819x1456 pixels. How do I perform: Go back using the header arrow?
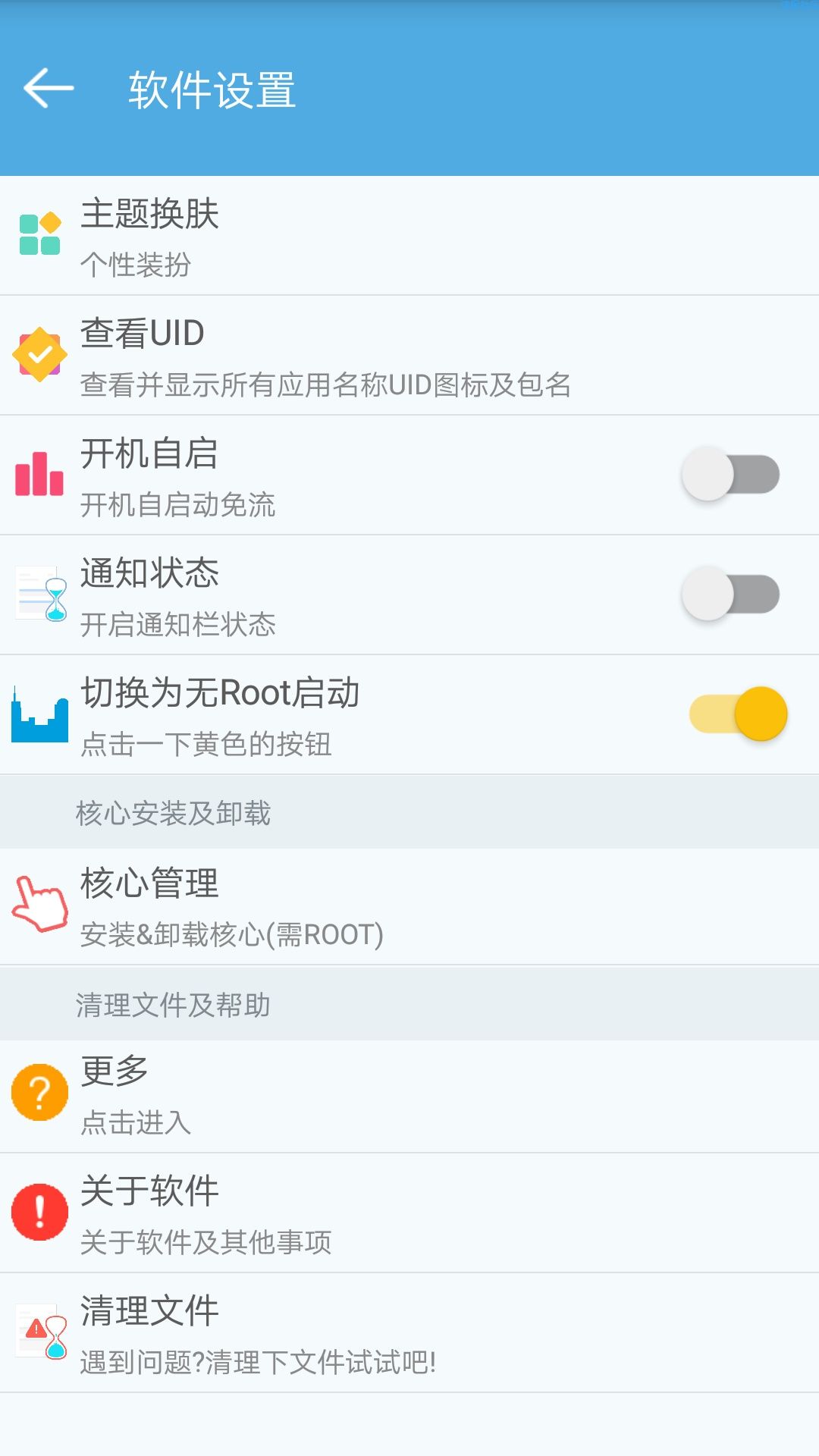(49, 89)
